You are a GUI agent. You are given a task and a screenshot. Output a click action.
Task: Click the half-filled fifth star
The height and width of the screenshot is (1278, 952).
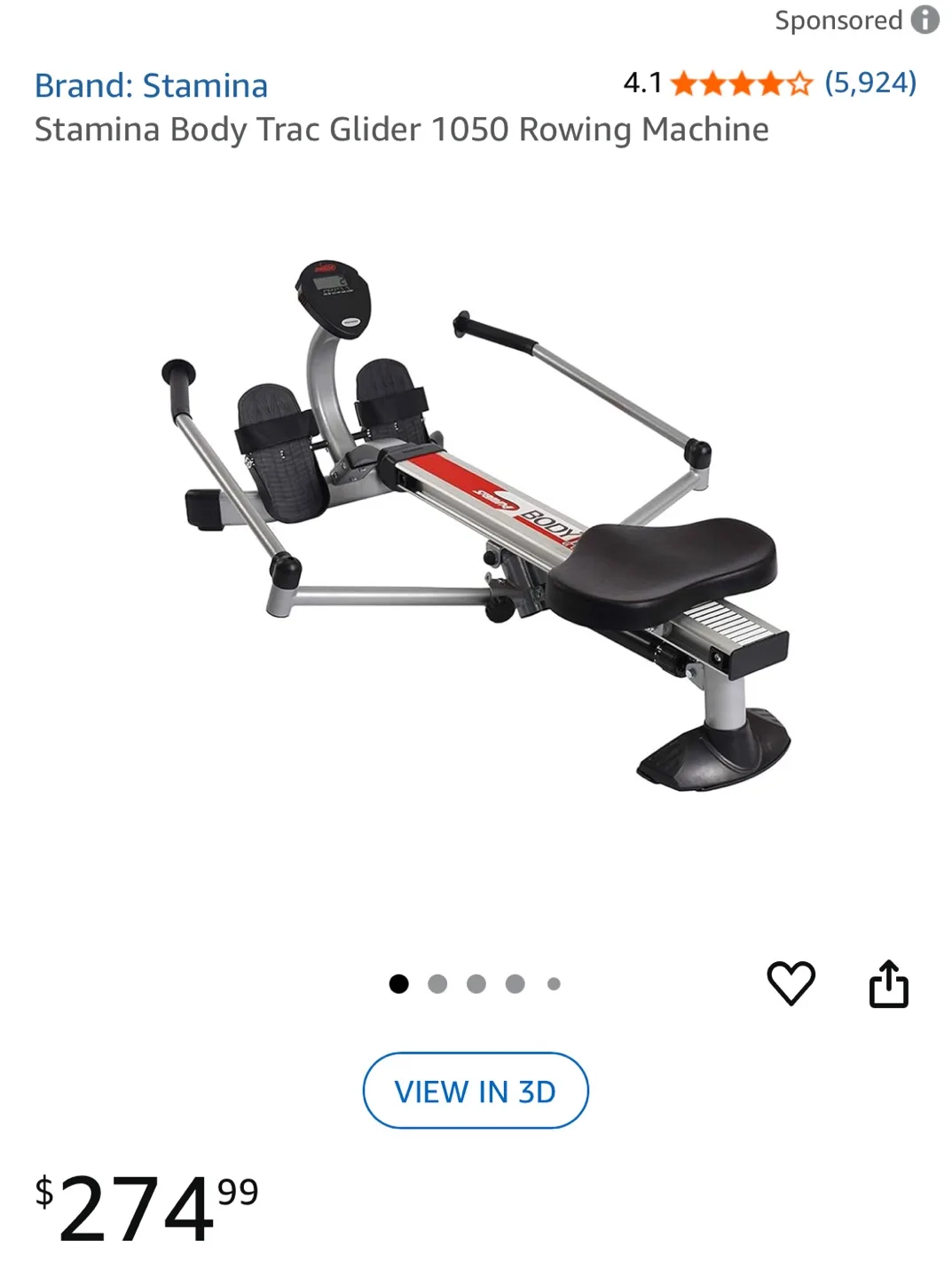tap(799, 84)
